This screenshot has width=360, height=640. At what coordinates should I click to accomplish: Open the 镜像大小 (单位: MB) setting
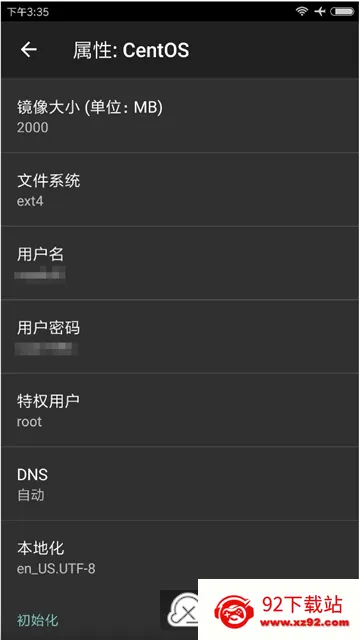[x=180, y=116]
